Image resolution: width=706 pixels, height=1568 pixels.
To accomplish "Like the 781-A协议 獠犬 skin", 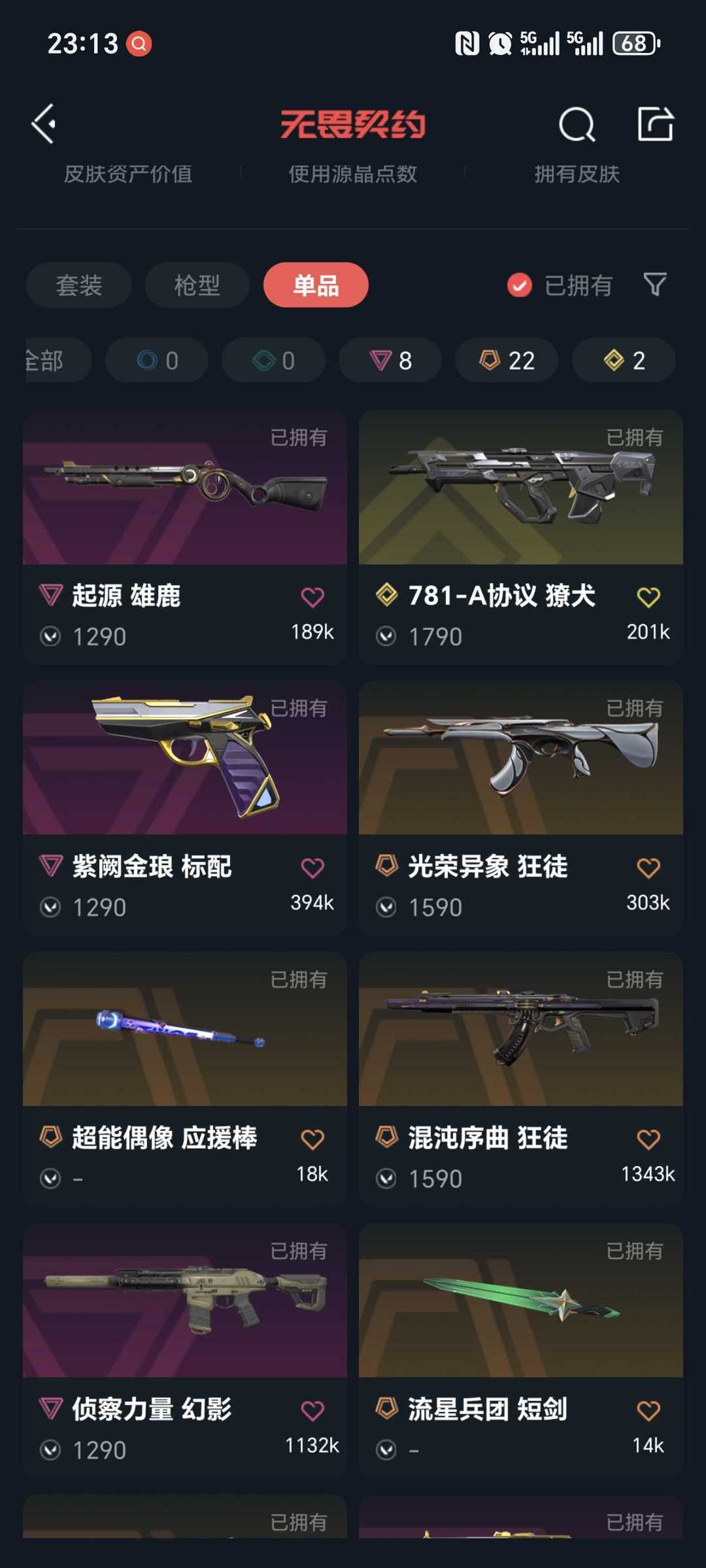I will click(648, 597).
